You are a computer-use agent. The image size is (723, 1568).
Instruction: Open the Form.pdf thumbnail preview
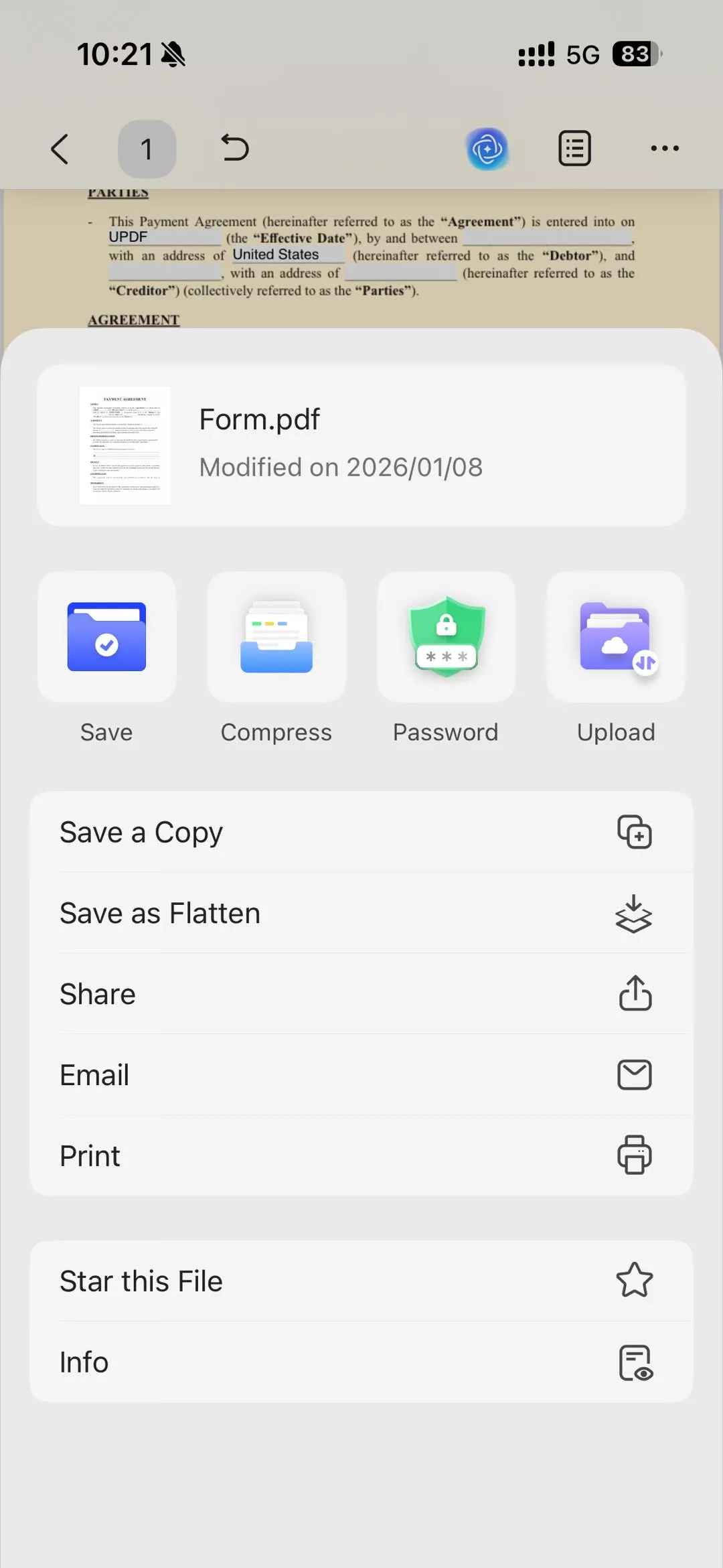pyautogui.click(x=125, y=445)
